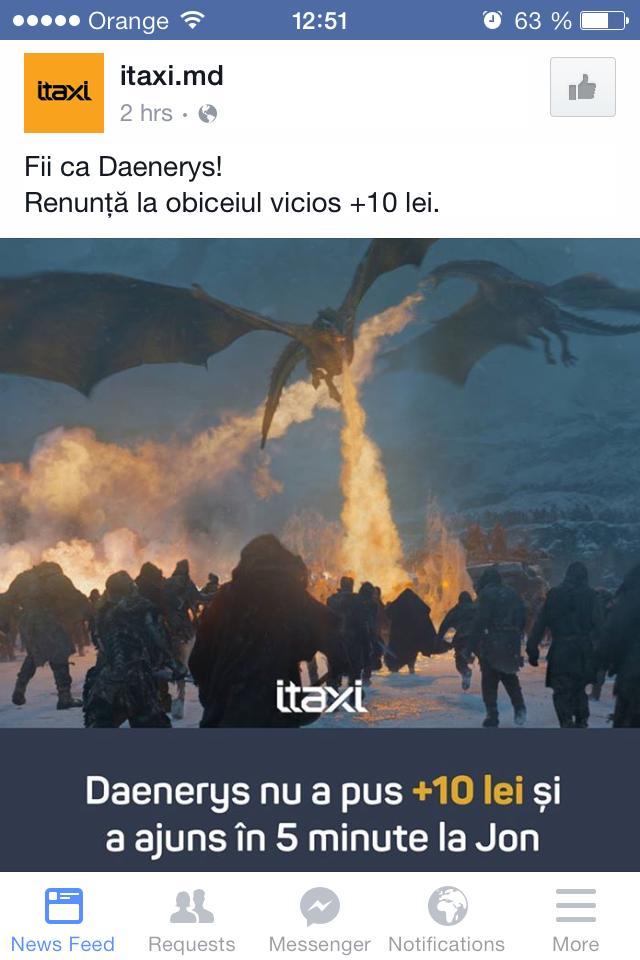
Task: View the Notifications tab
Action: 446,920
